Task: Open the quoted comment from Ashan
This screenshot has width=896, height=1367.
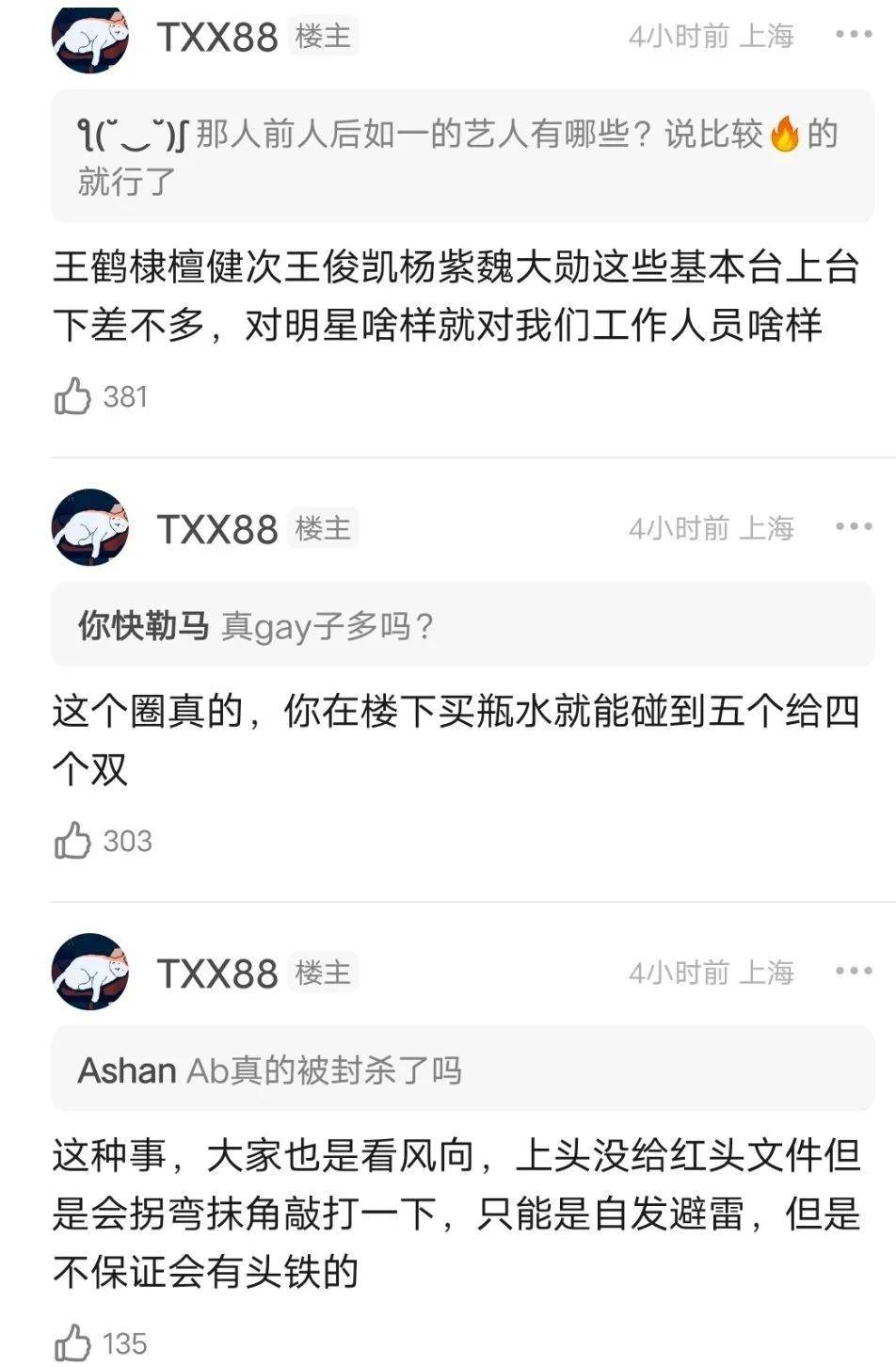Action: (x=461, y=1070)
